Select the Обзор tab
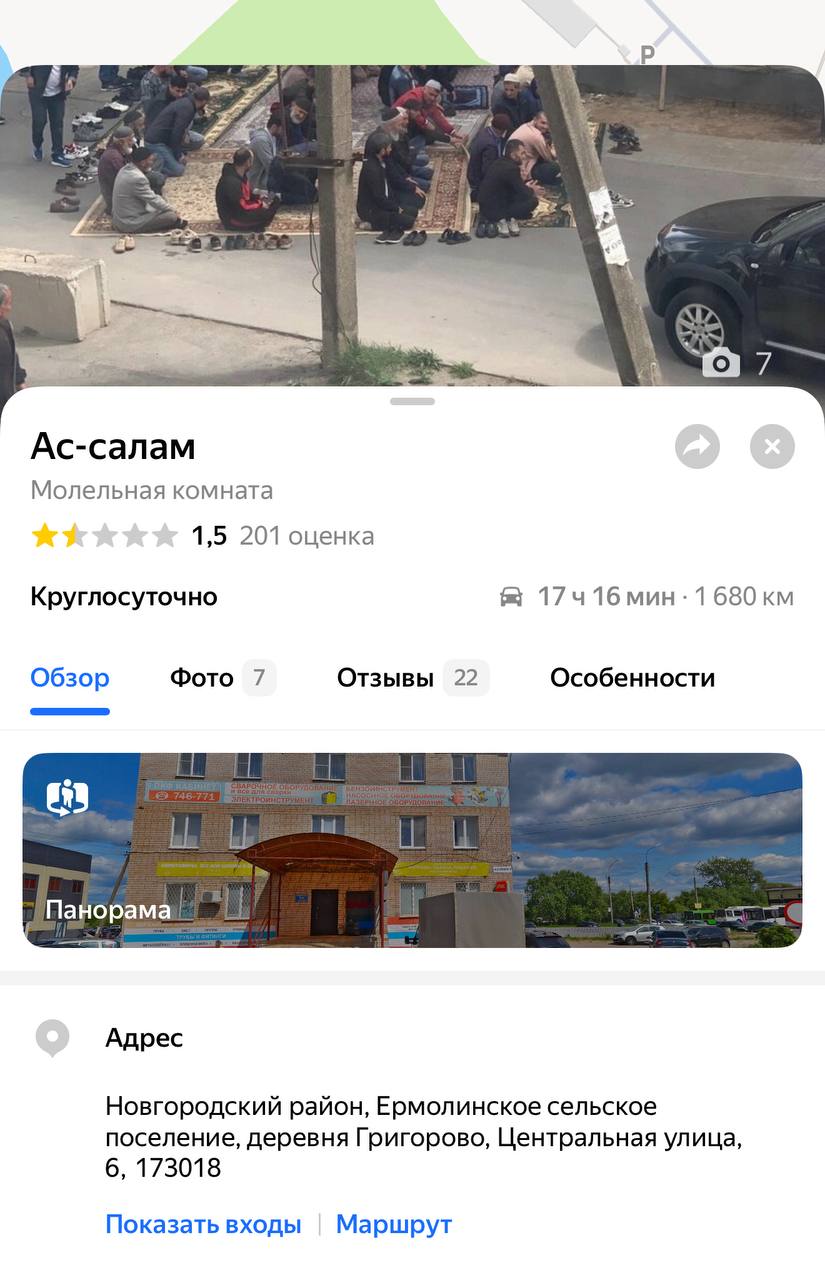The width and height of the screenshot is (825, 1280). [x=69, y=677]
